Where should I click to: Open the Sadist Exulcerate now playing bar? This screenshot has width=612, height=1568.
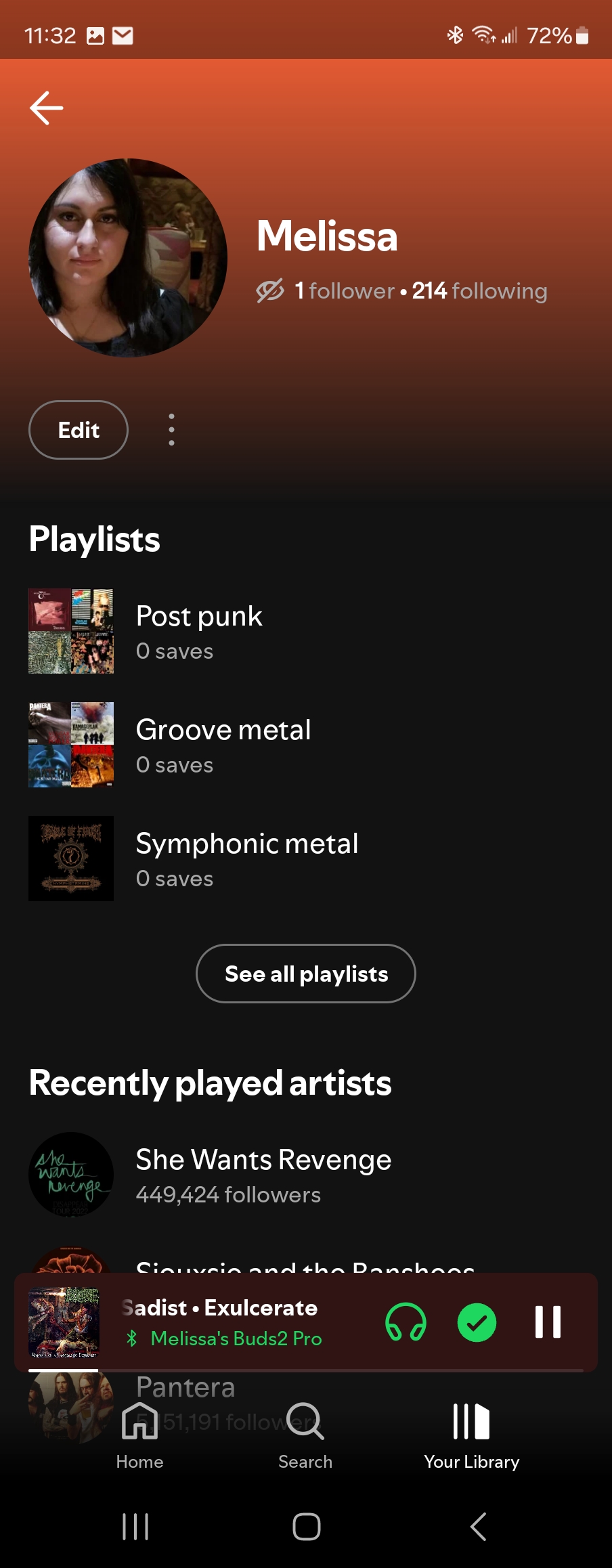point(223,1322)
